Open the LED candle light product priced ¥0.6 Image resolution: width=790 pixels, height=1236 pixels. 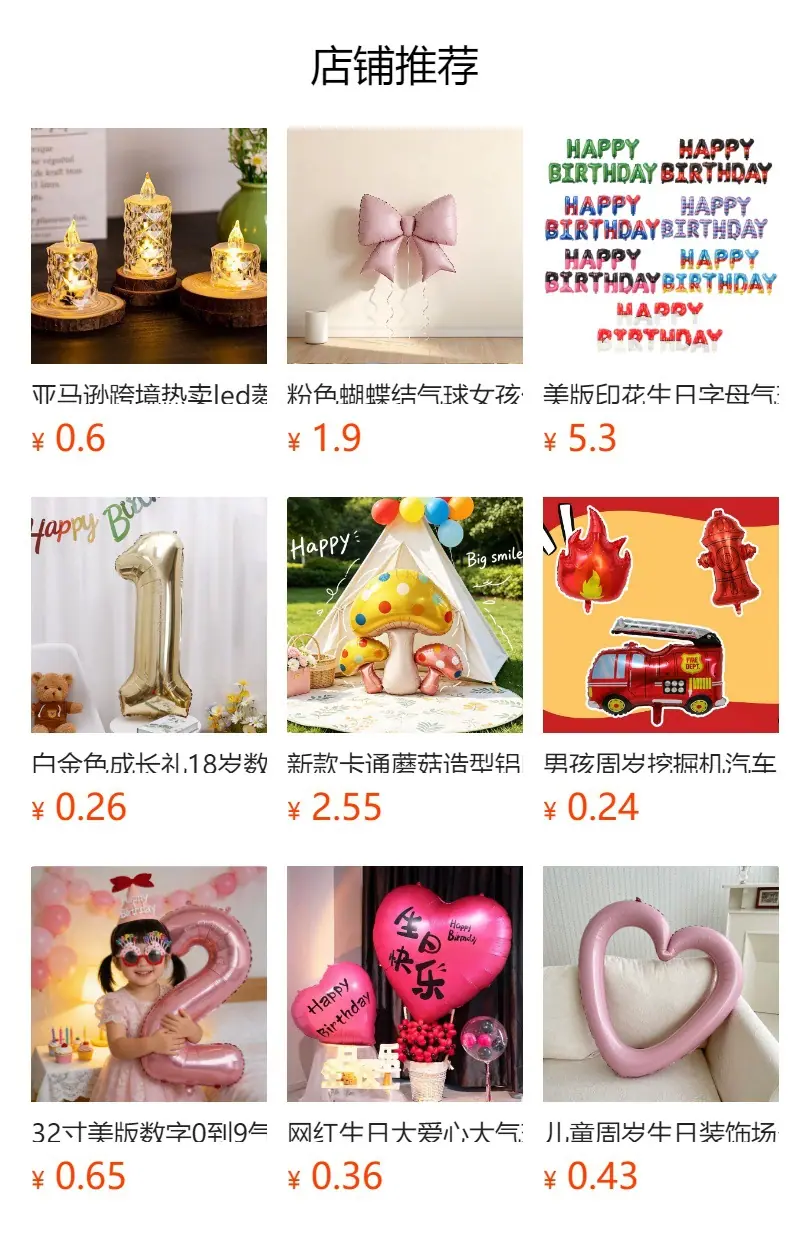coord(149,246)
